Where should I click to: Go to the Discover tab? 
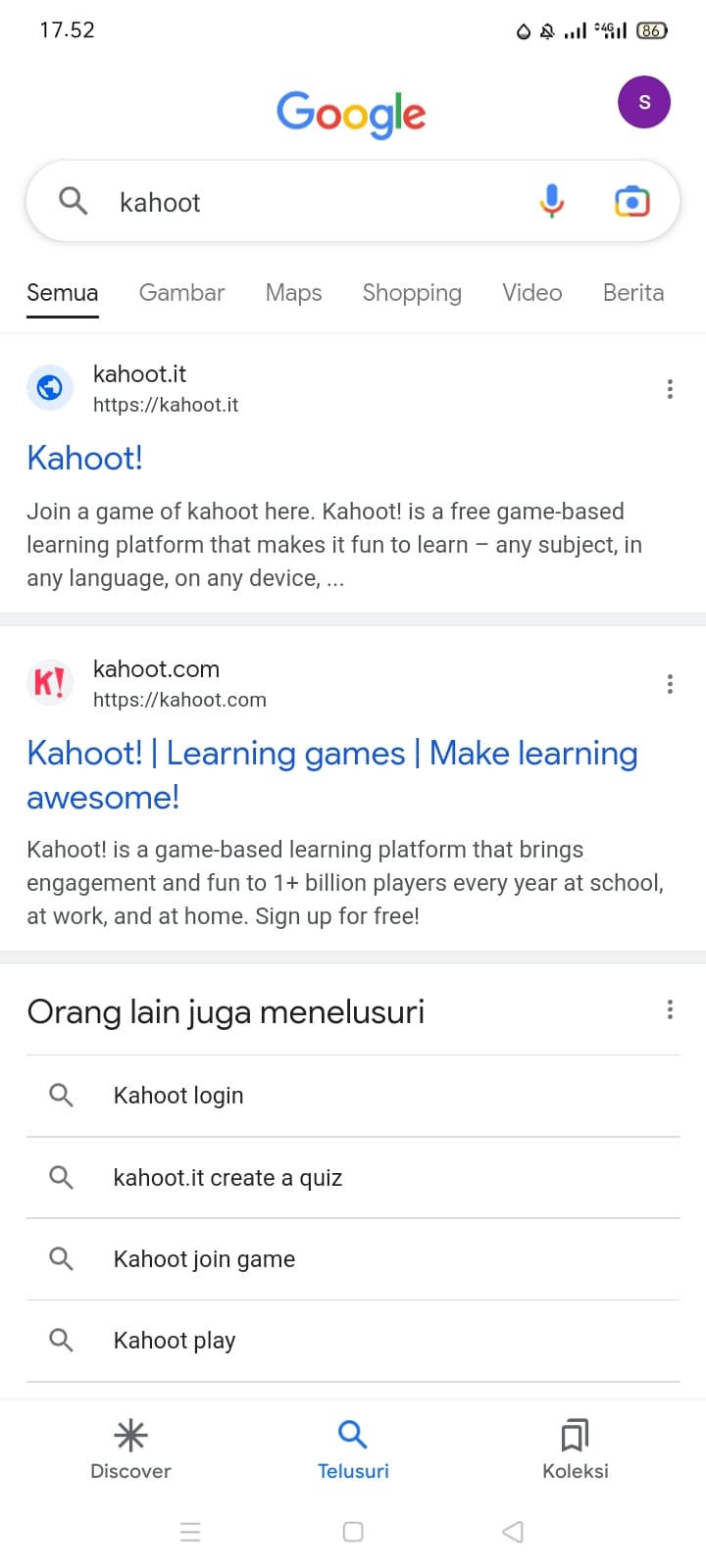click(x=130, y=1448)
